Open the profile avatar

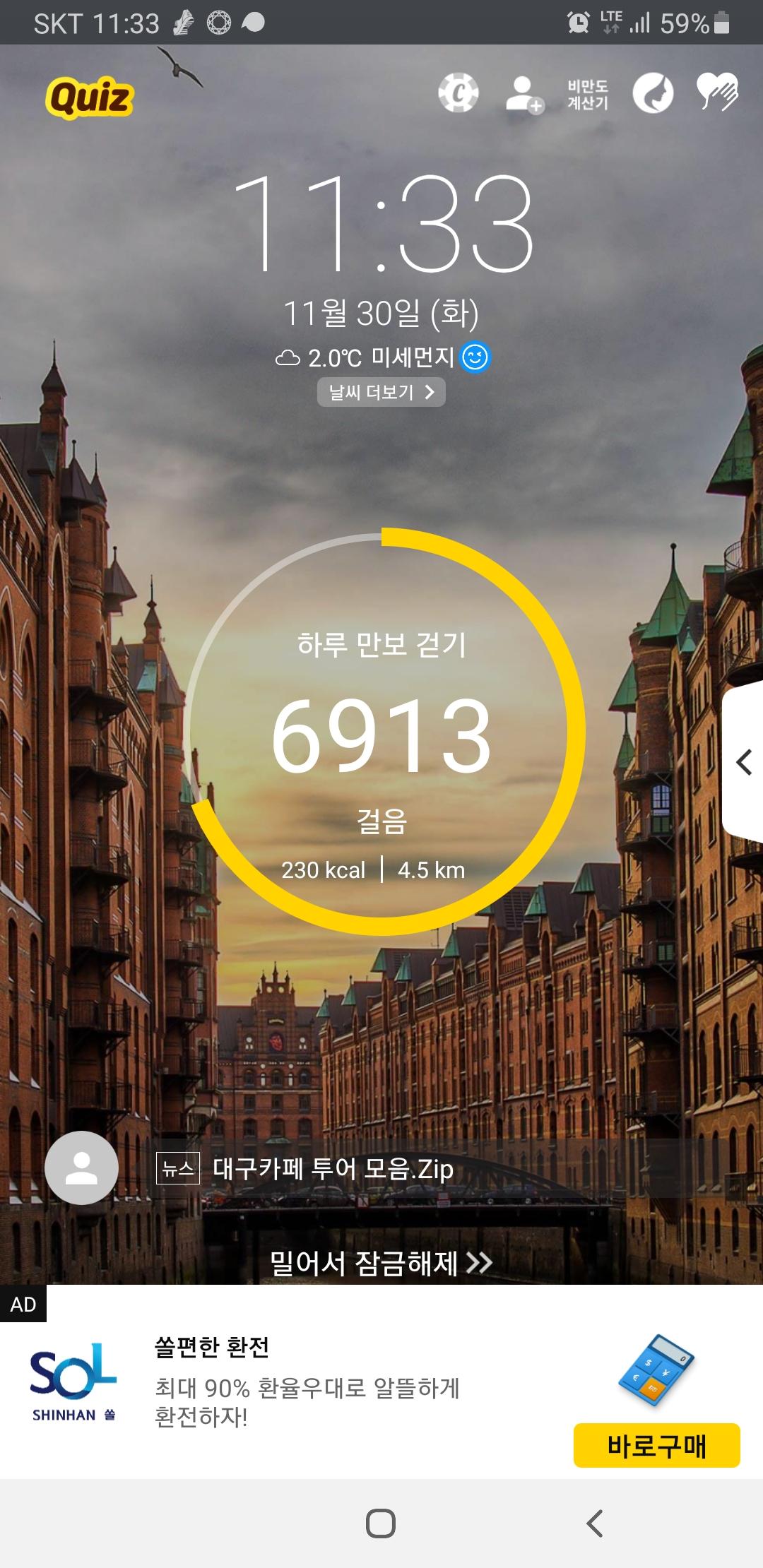click(81, 1168)
